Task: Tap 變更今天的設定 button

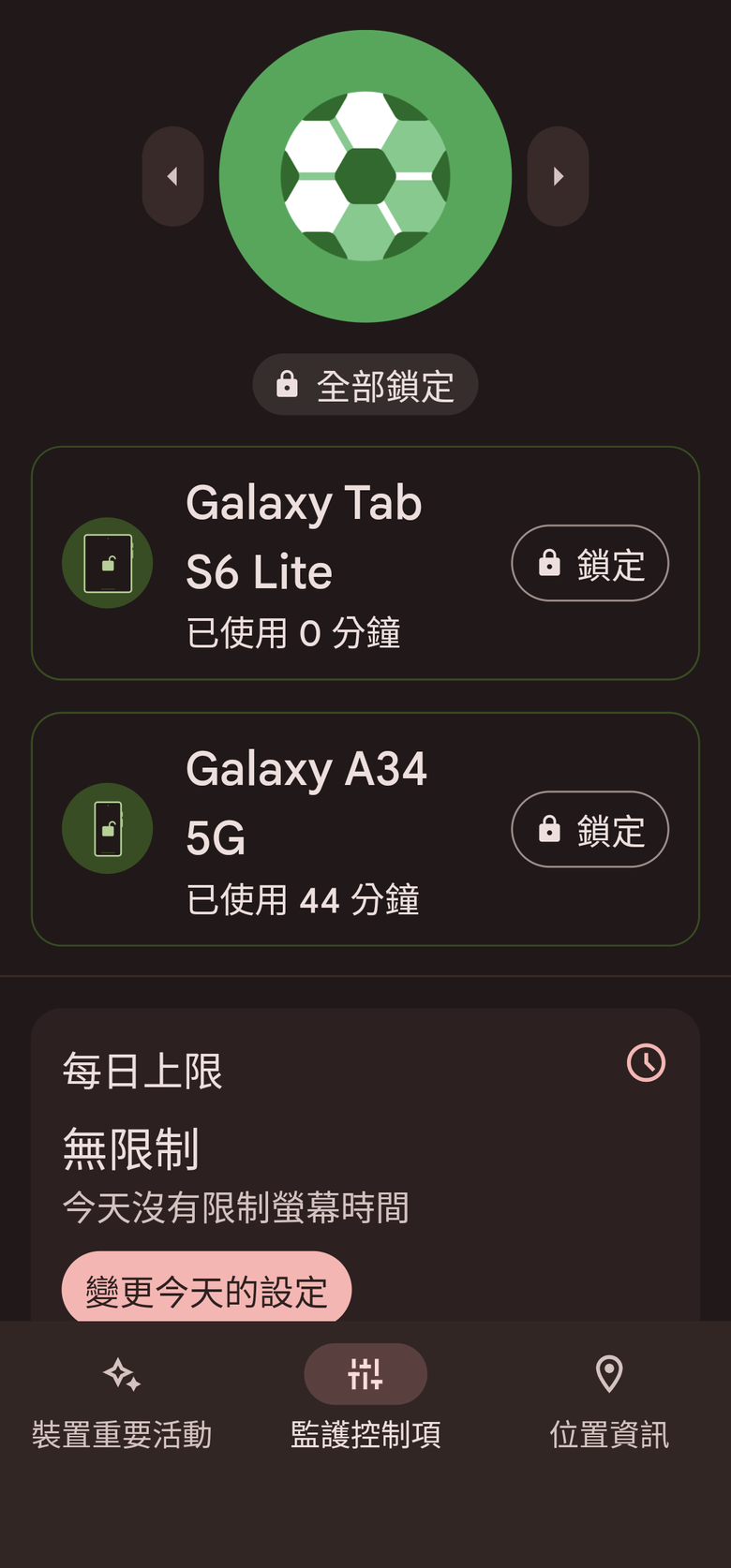Action: [206, 1289]
